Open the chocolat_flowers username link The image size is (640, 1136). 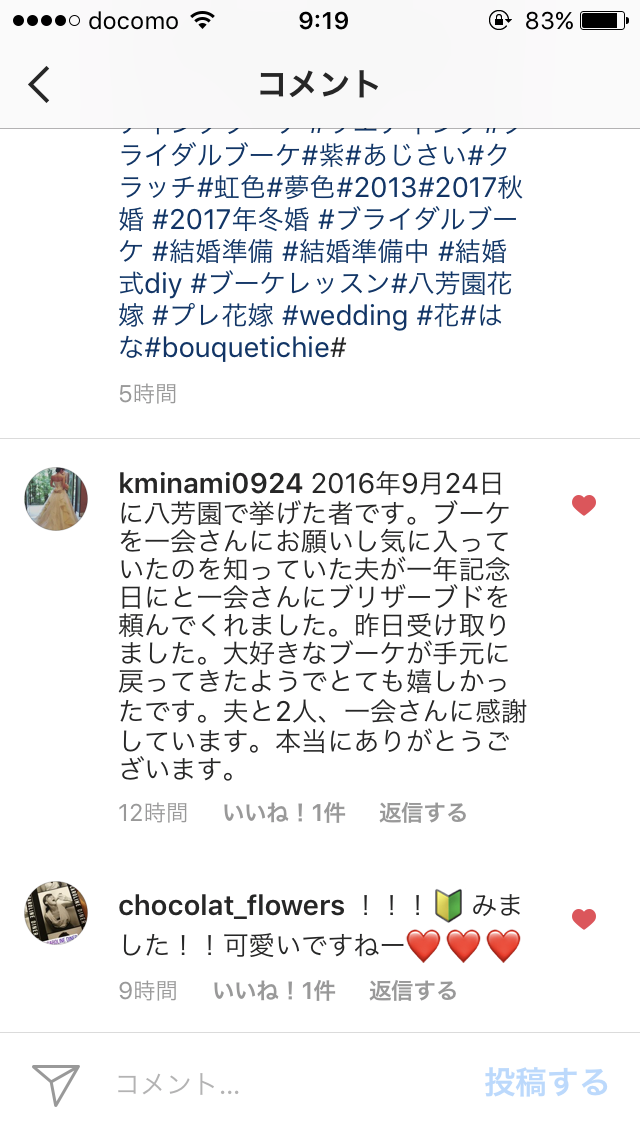pos(231,906)
